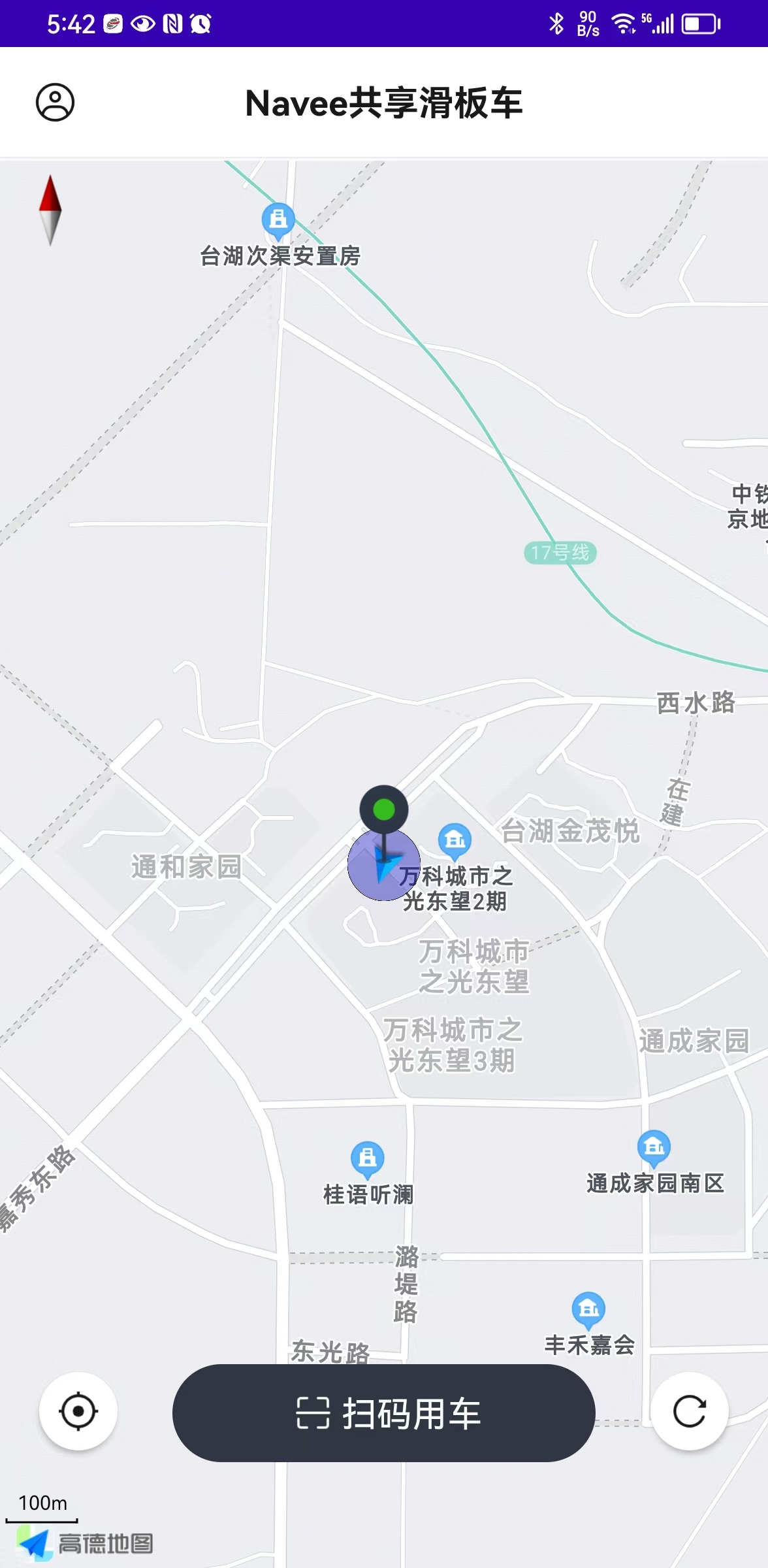Tap 扫码用车 to scan and ride
The width and height of the screenshot is (768, 1568).
384,1413
